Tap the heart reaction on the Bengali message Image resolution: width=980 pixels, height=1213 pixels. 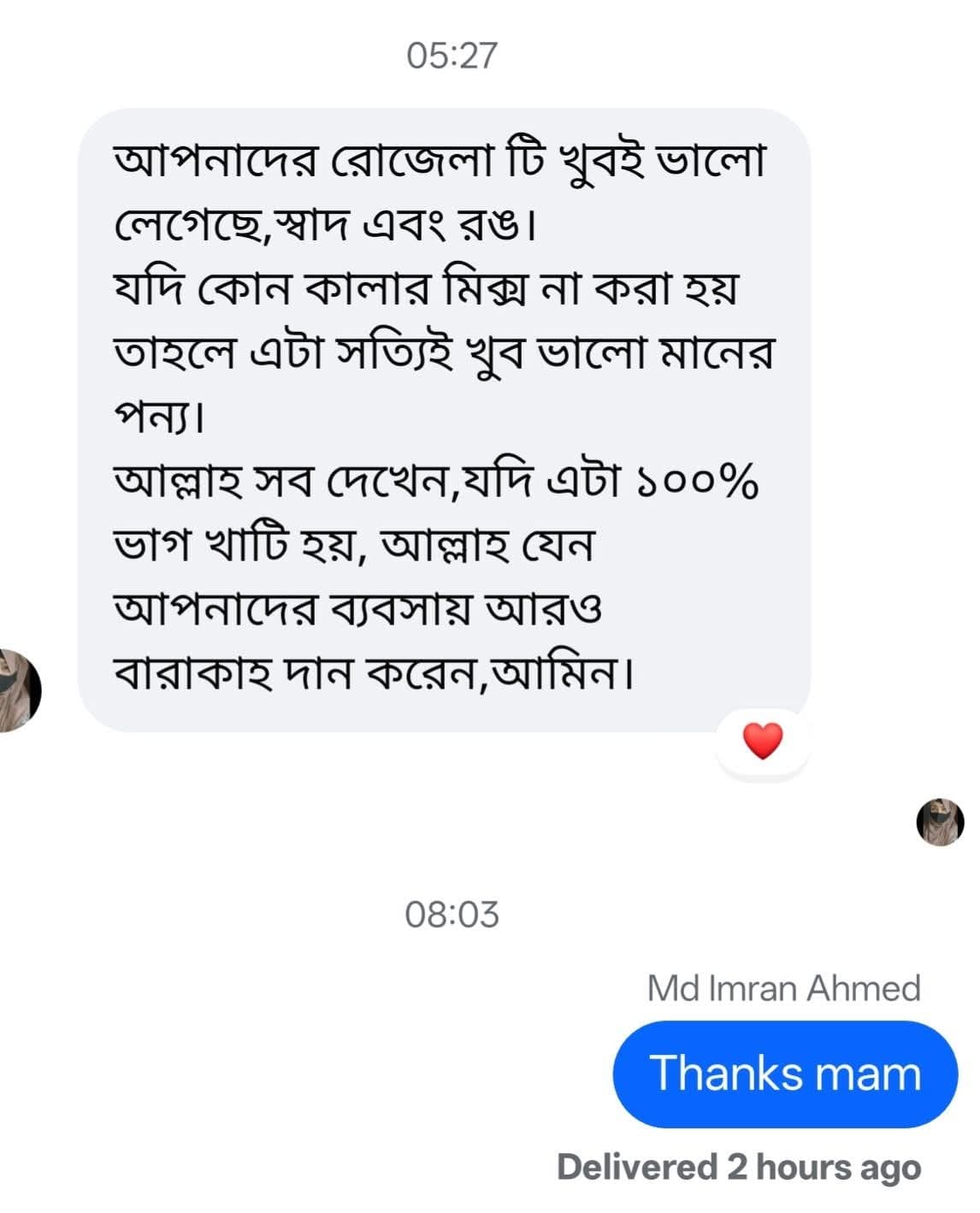tap(763, 741)
